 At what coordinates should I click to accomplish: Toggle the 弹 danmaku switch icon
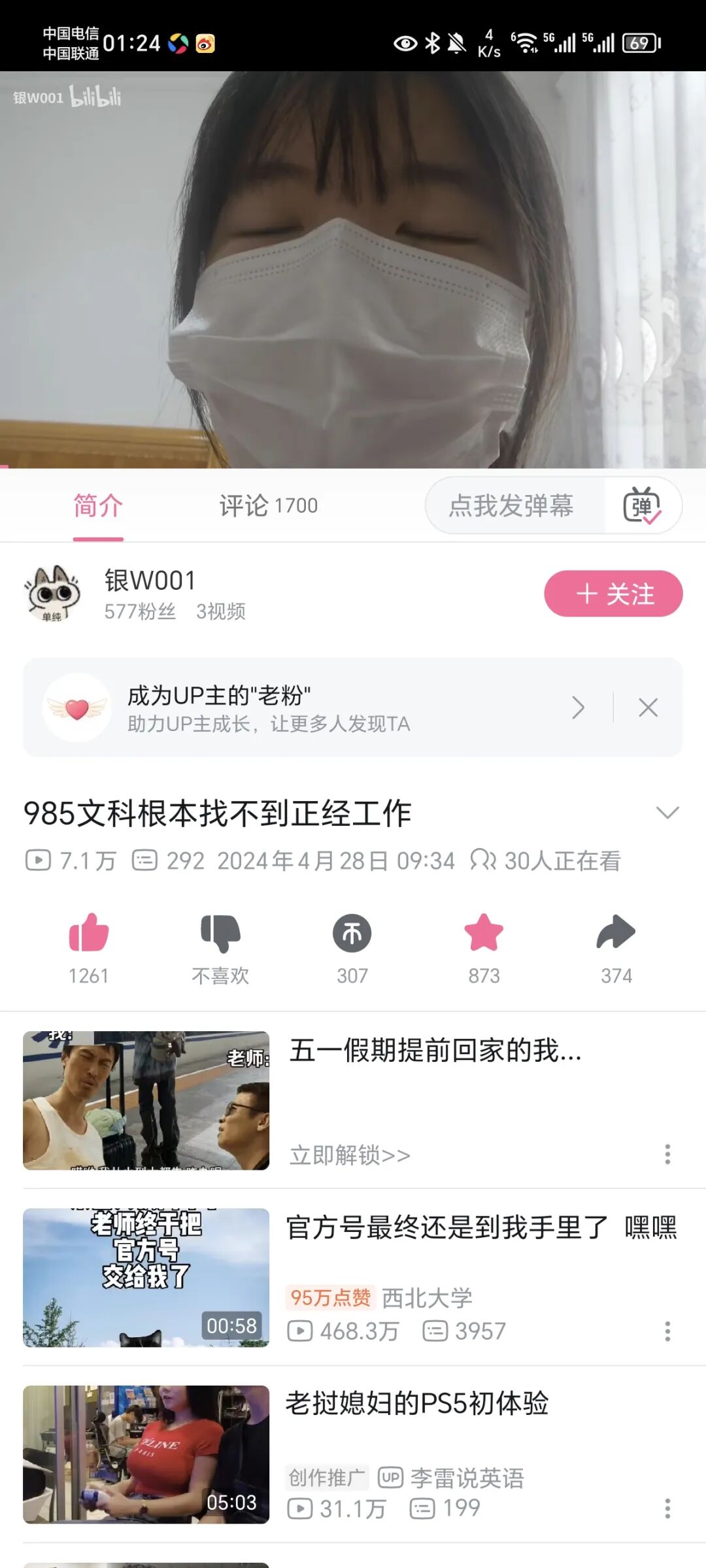[x=643, y=505]
